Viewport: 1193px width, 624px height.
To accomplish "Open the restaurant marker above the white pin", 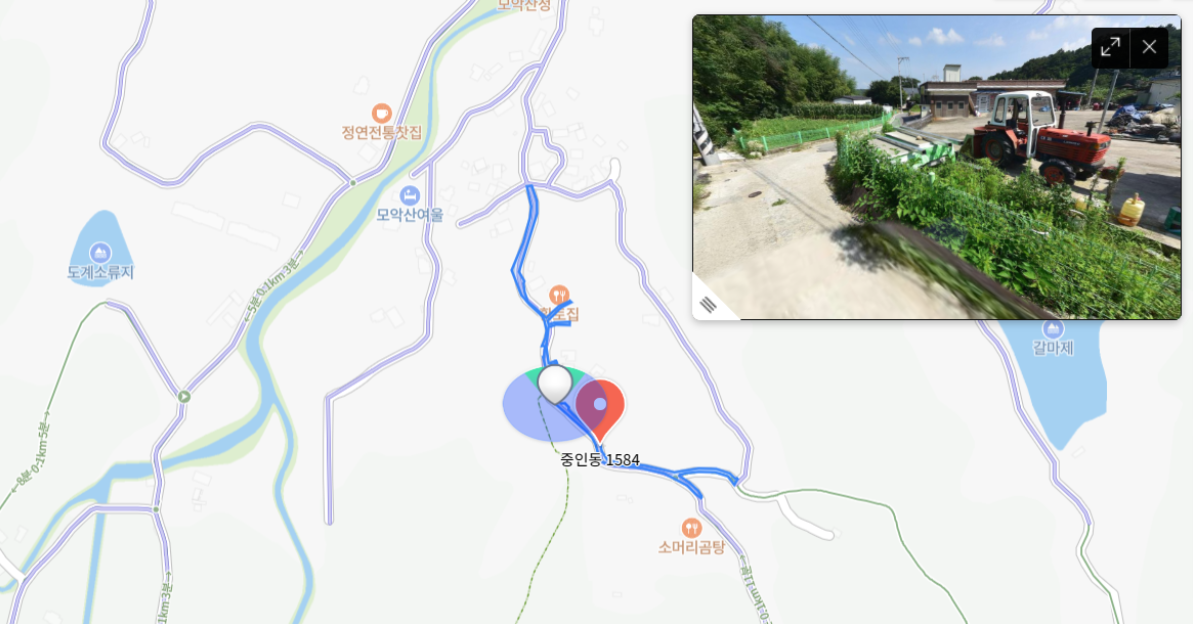I will pyautogui.click(x=559, y=295).
